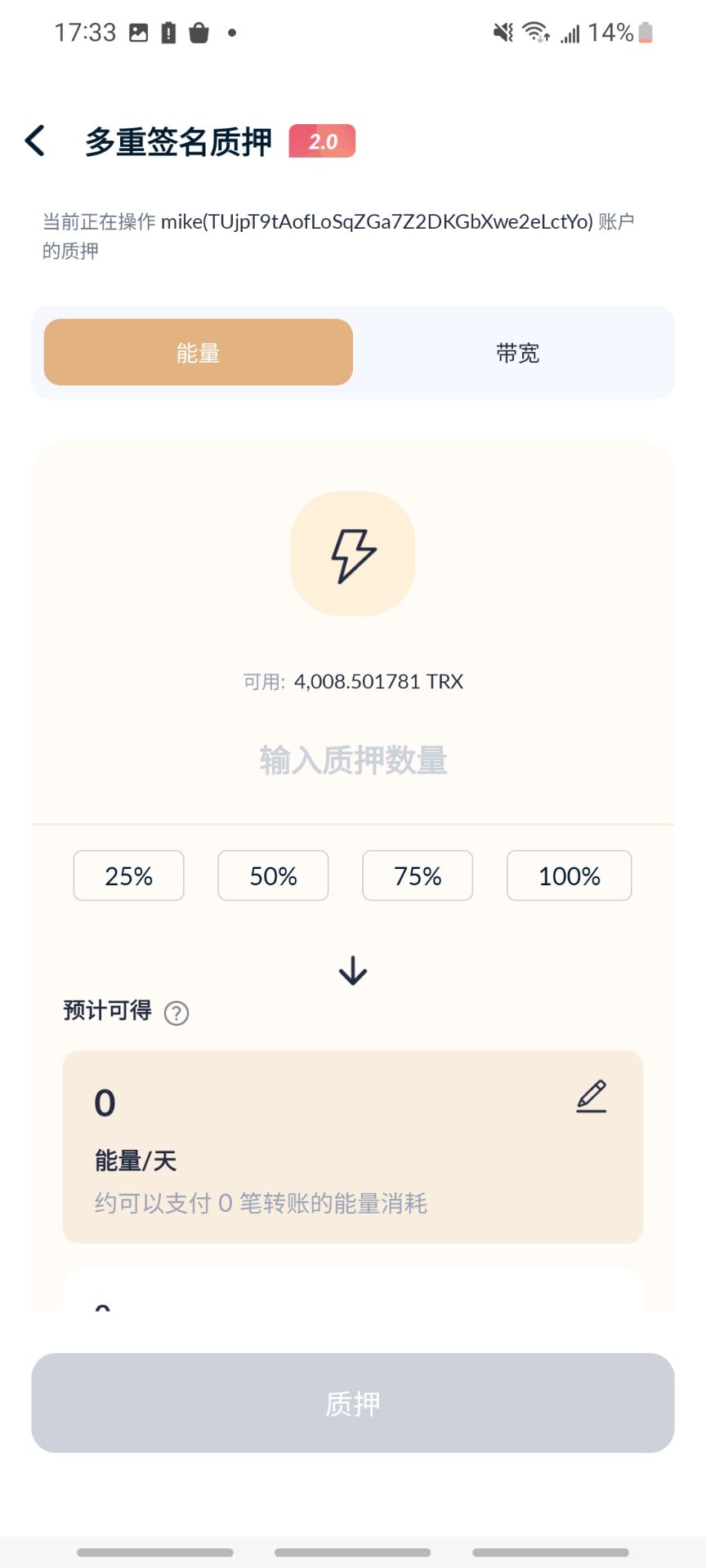Choose the 100% amount button
Screen dimensions: 706x1568
coord(570,876)
